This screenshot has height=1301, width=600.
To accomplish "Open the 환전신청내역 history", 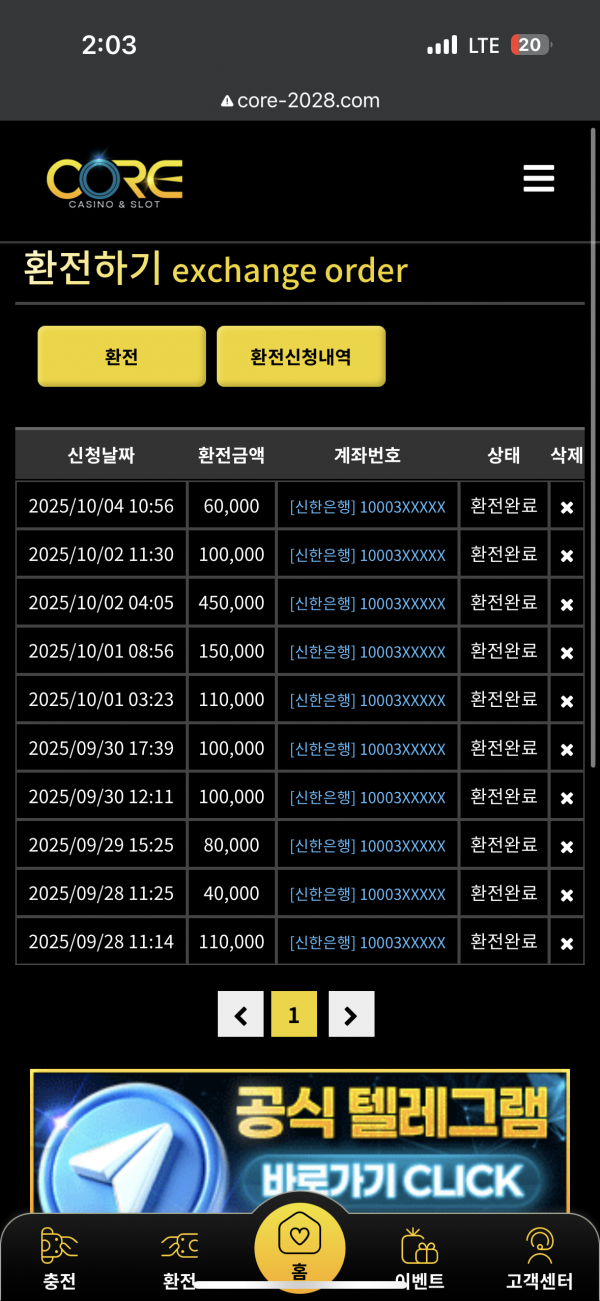I will click(x=301, y=356).
